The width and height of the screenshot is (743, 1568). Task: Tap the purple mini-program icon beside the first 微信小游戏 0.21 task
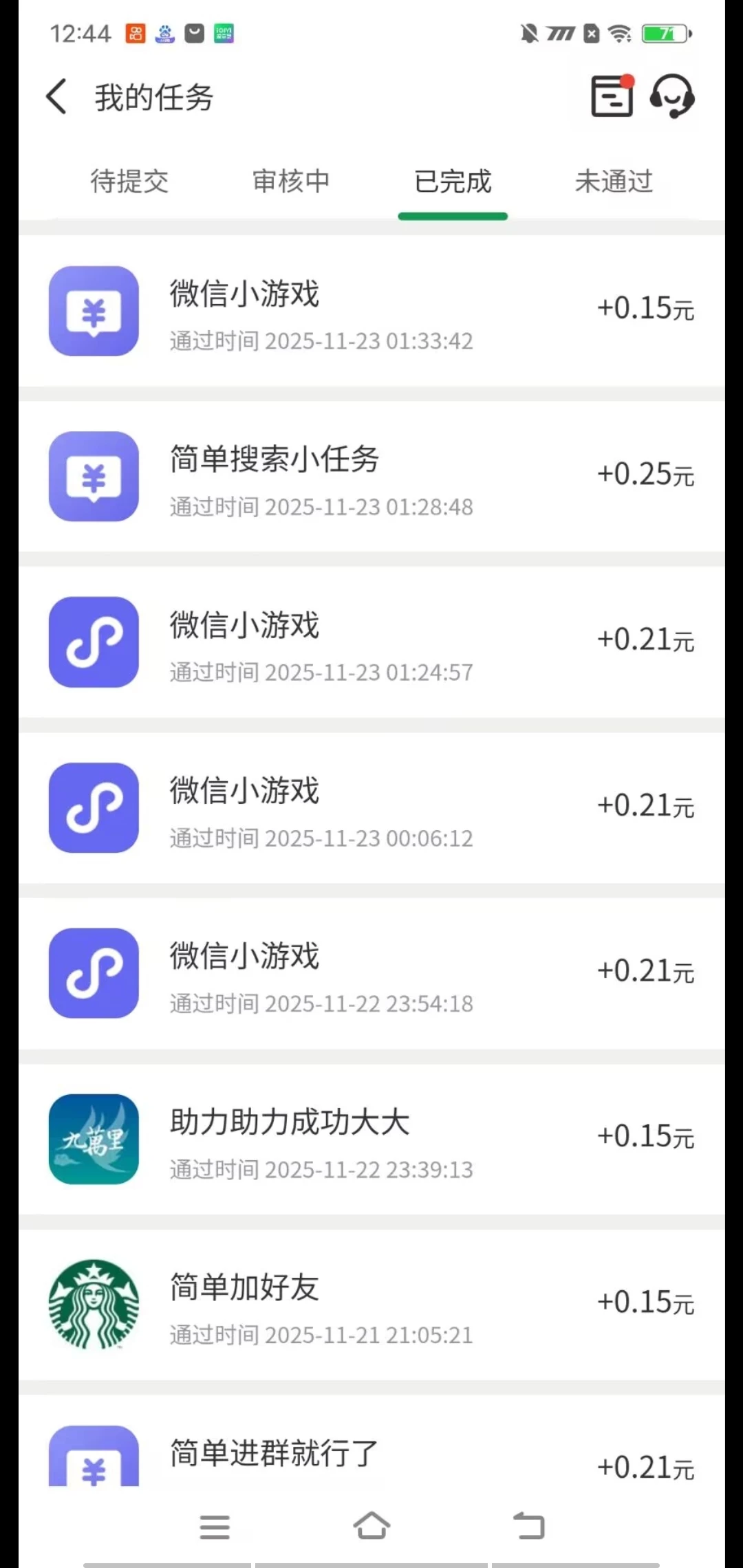click(94, 642)
